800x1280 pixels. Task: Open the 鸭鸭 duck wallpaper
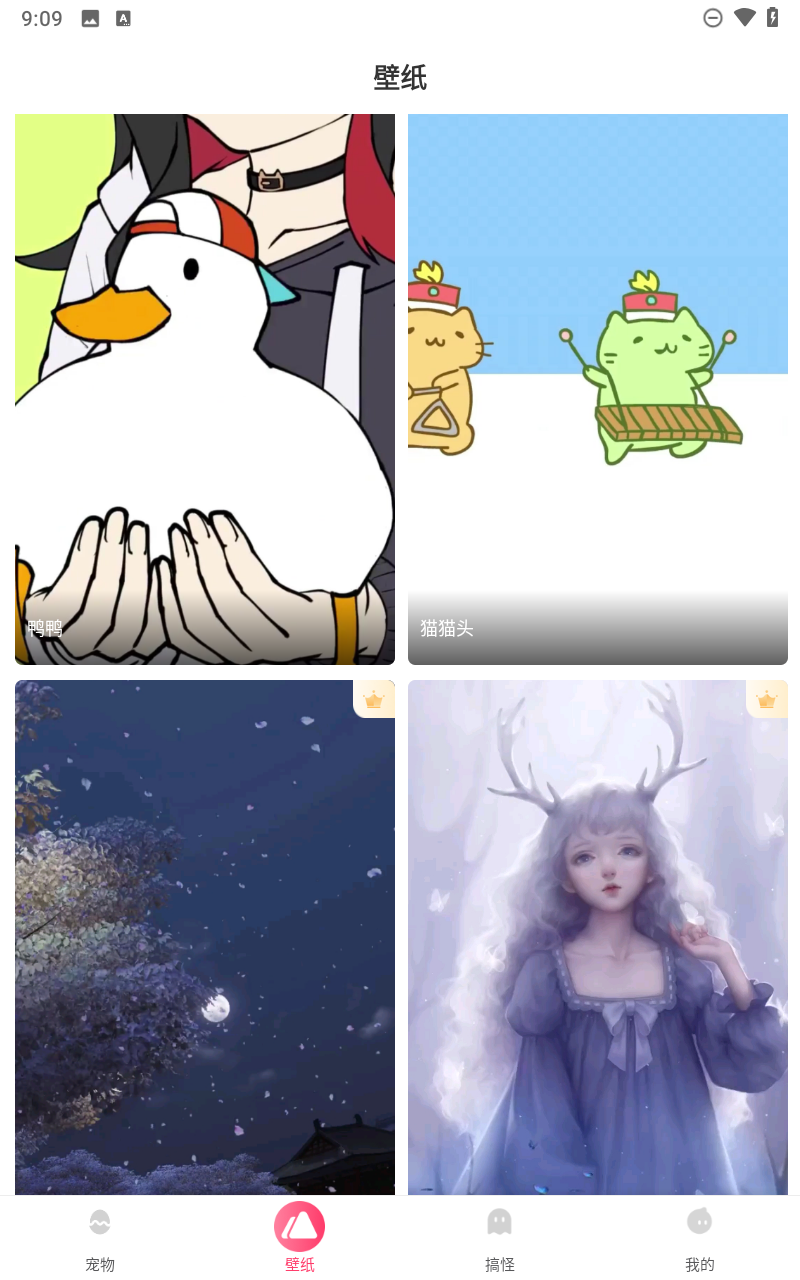205,390
